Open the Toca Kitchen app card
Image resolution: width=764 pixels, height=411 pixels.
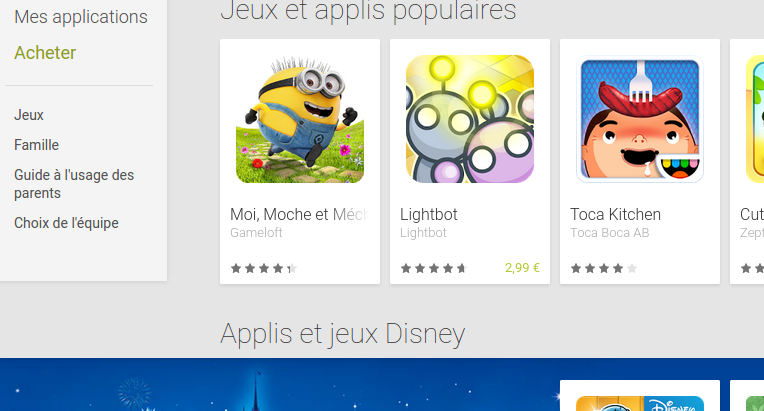pos(639,120)
